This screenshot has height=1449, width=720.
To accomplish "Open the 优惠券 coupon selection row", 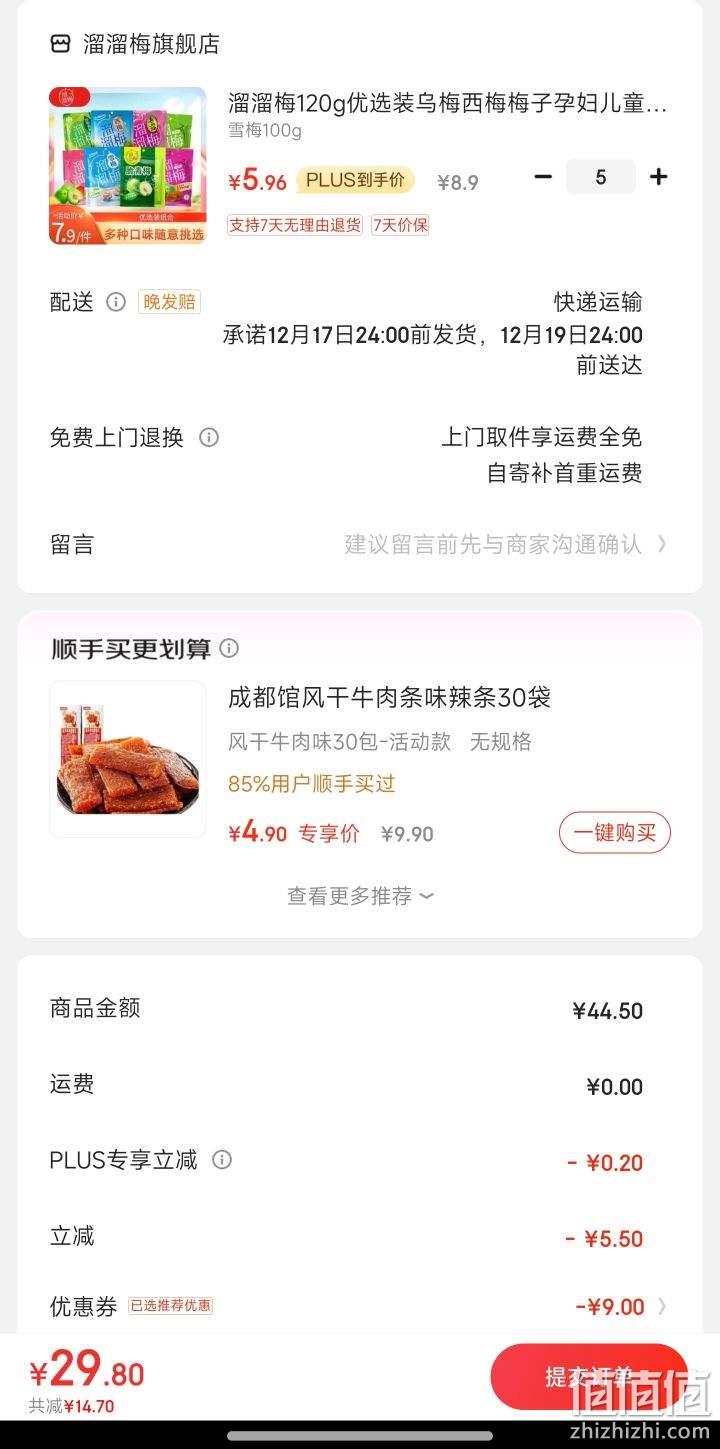I will point(359,1306).
